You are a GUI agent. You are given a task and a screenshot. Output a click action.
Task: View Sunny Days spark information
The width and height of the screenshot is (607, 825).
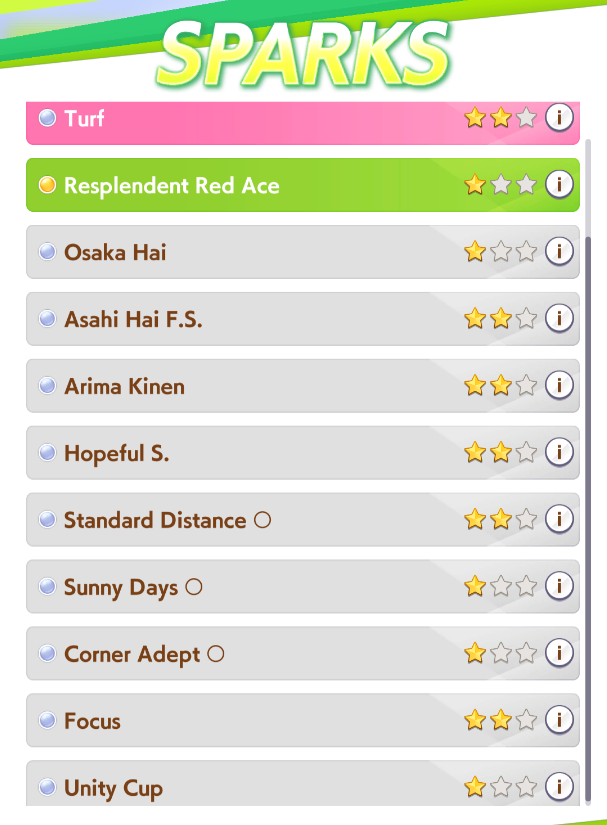point(559,587)
